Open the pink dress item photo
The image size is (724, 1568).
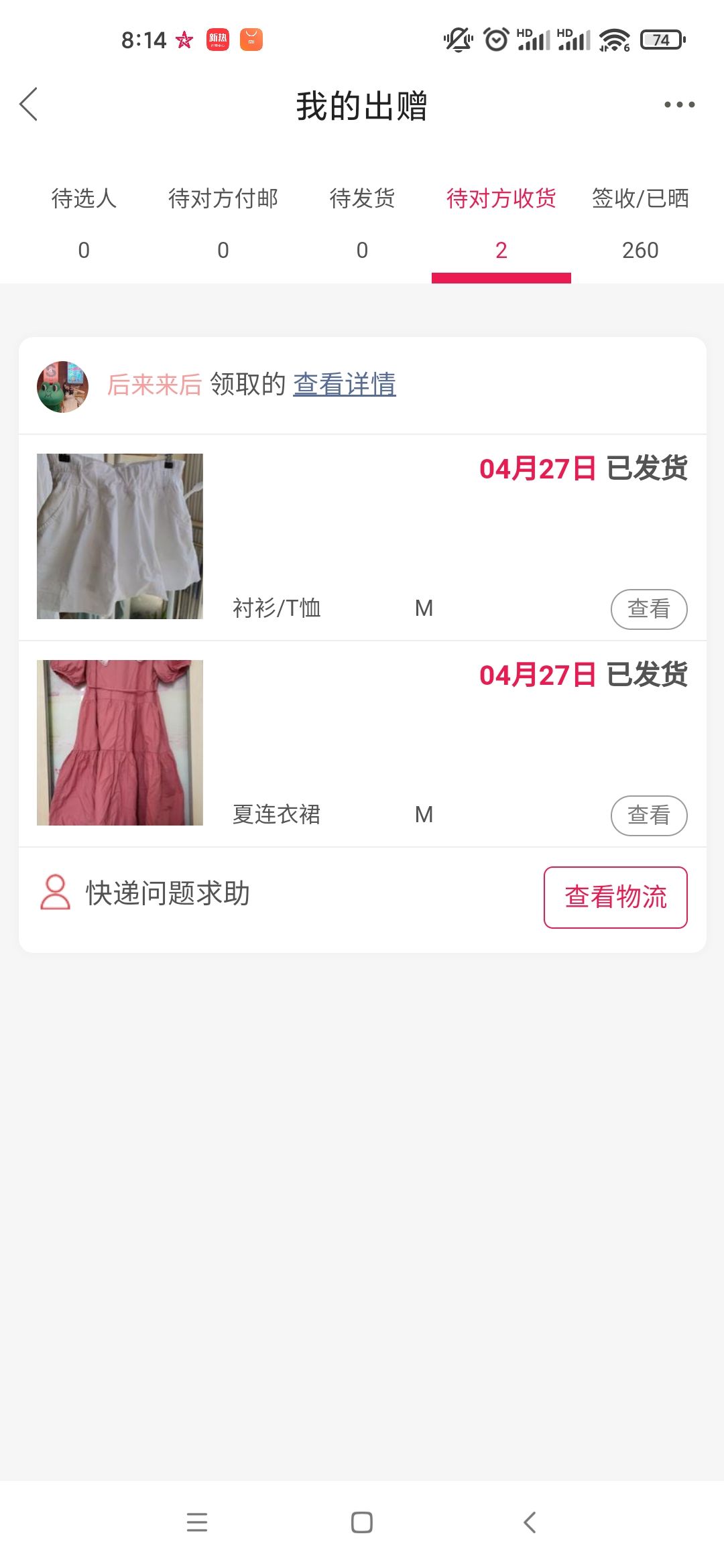pos(120,742)
